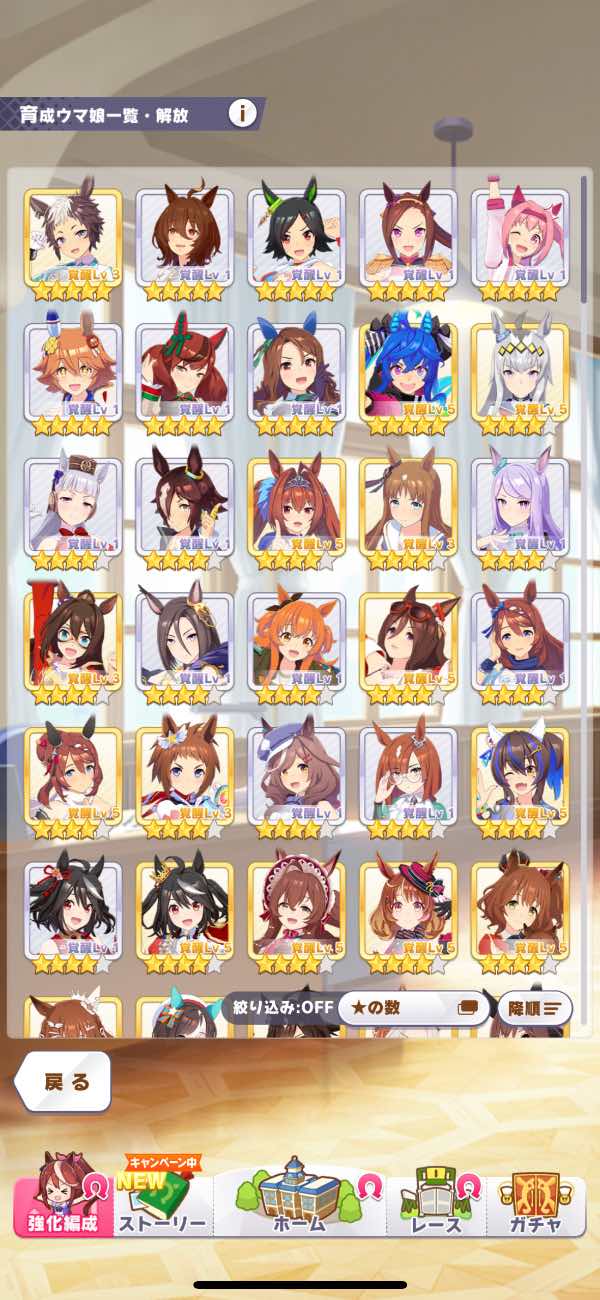Go back with the 戻る button
The image size is (600, 1300).
(x=65, y=1081)
